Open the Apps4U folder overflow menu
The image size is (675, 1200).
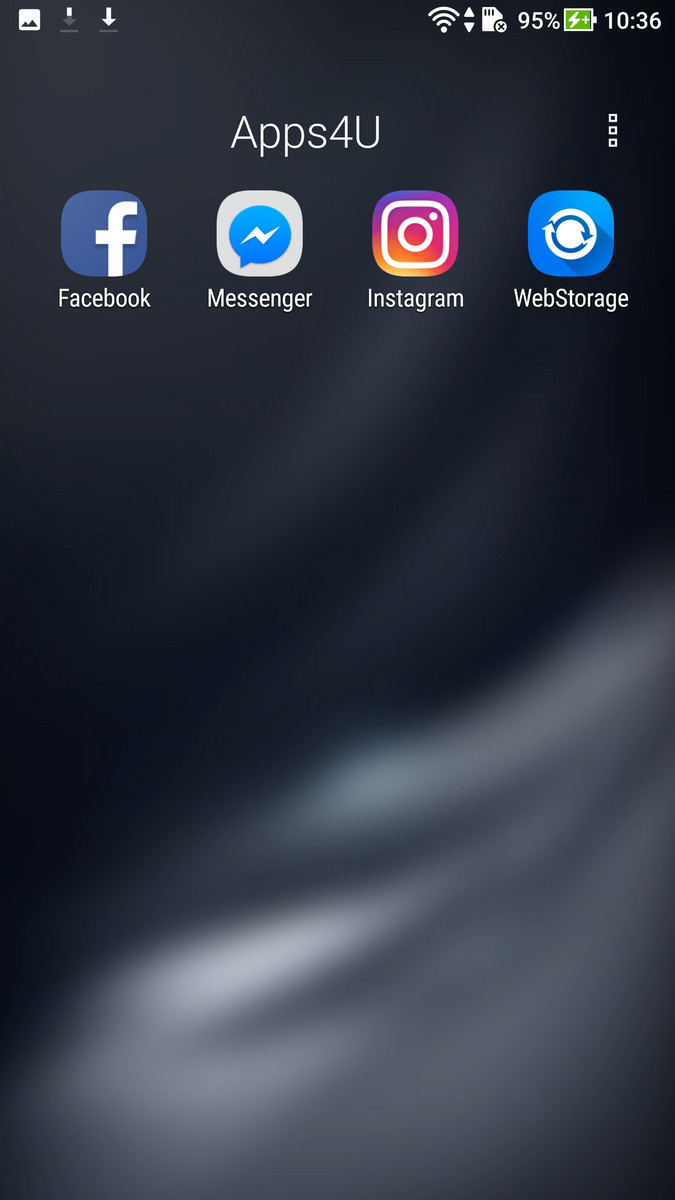coord(613,131)
